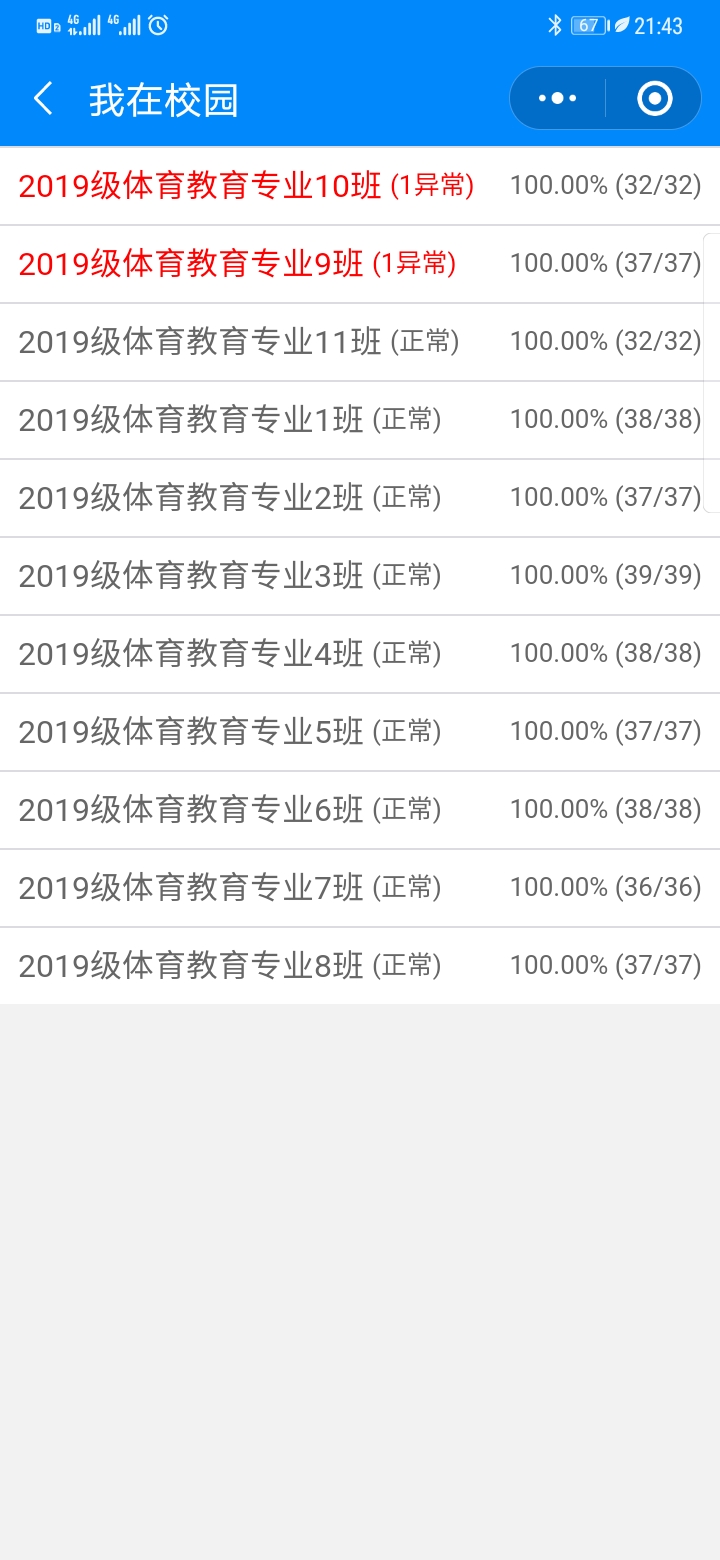This screenshot has width=720, height=1560.
Task: Close the mini program with the circle button
Action: coord(655,98)
